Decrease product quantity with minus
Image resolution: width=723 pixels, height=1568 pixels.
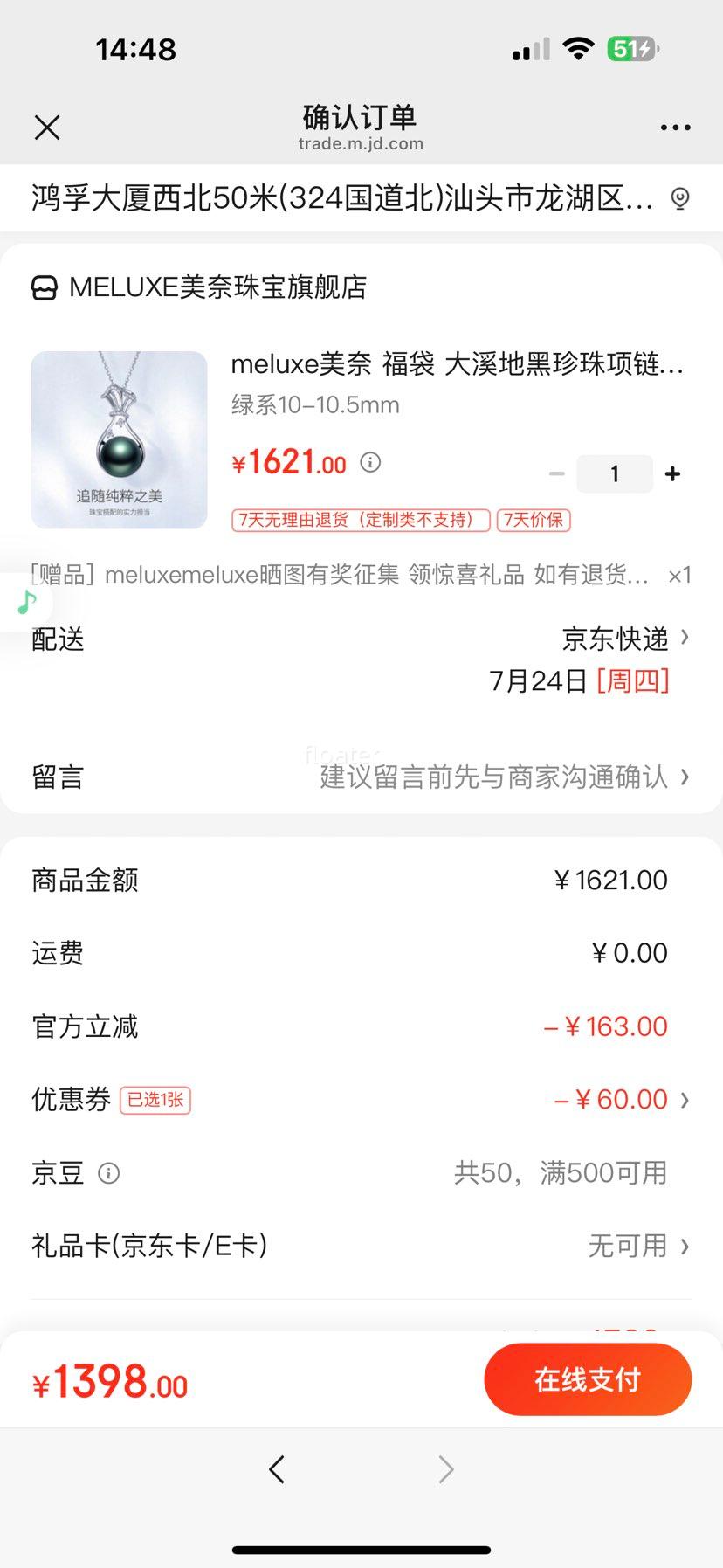pyautogui.click(x=556, y=473)
